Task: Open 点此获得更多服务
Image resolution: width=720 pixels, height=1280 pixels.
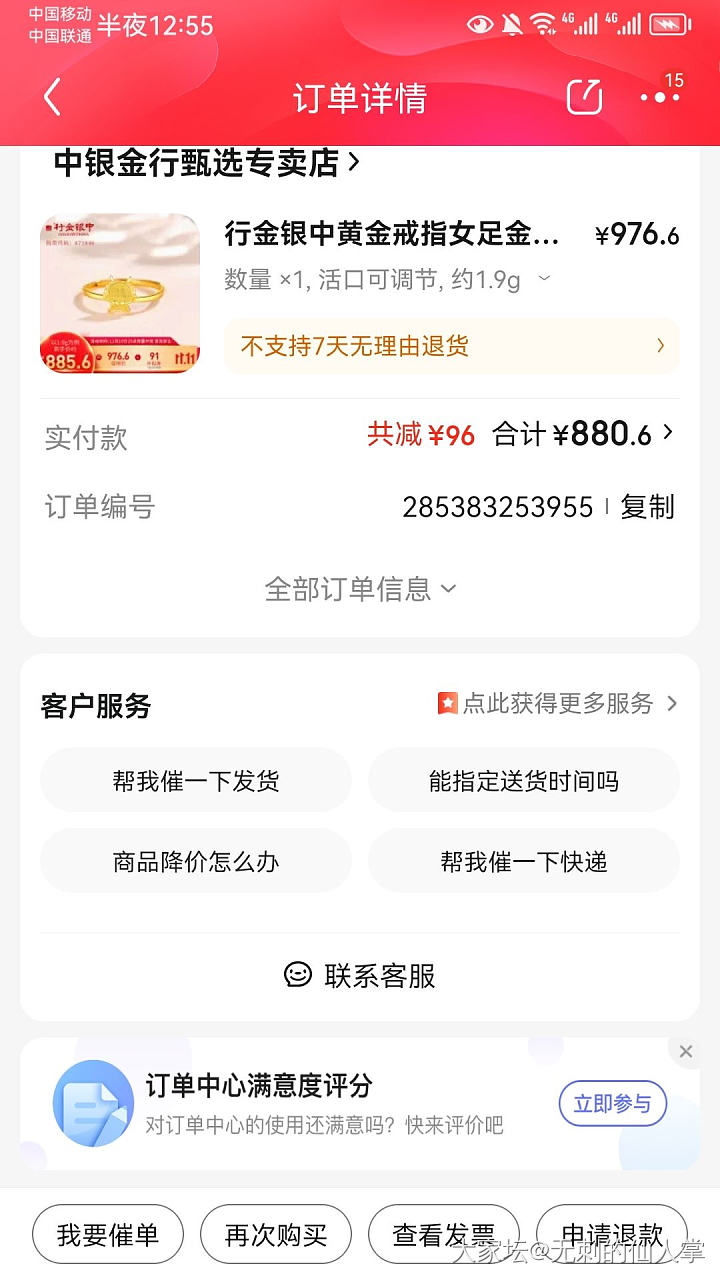Action: (x=558, y=704)
